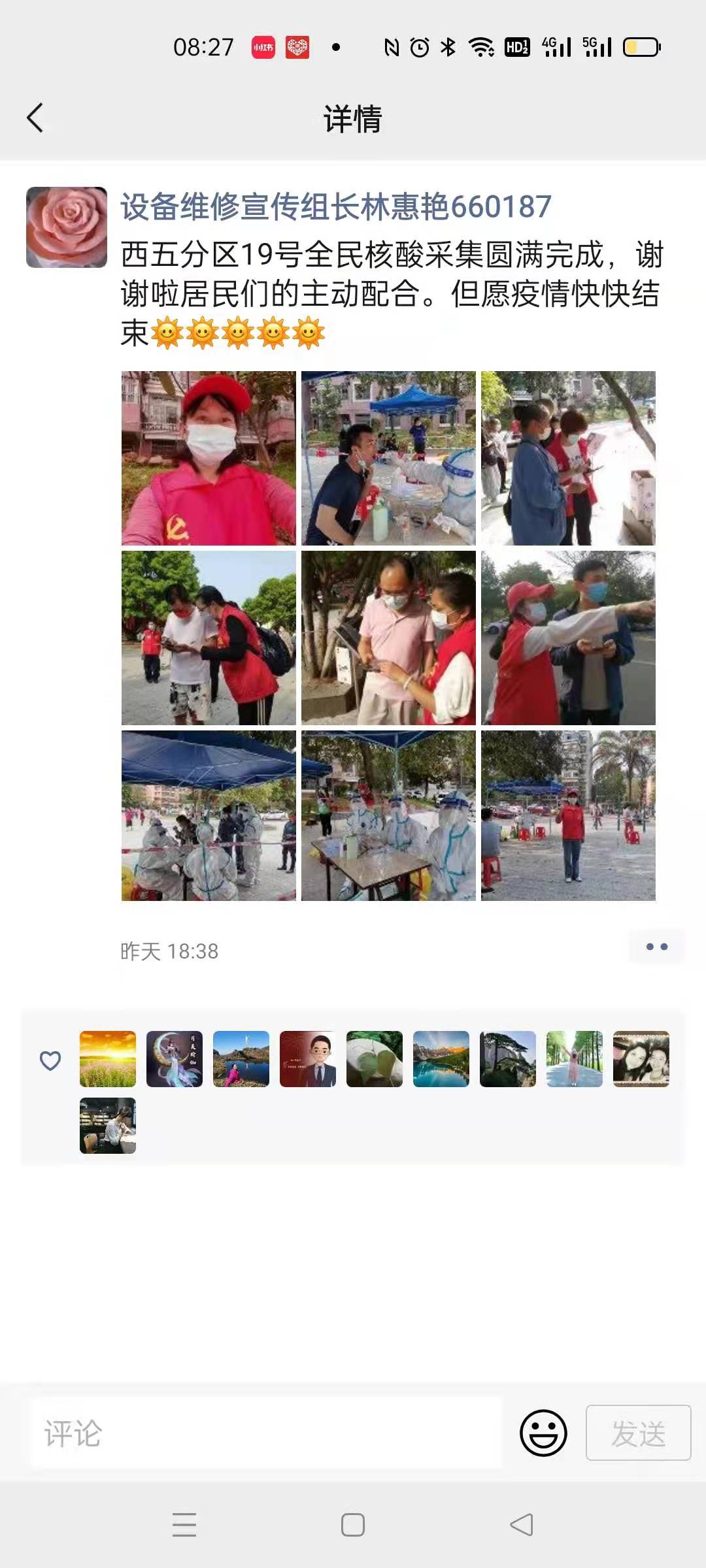The image size is (706, 1568).
Task: Open photo of volunteer standing by red stools
Action: (568, 815)
